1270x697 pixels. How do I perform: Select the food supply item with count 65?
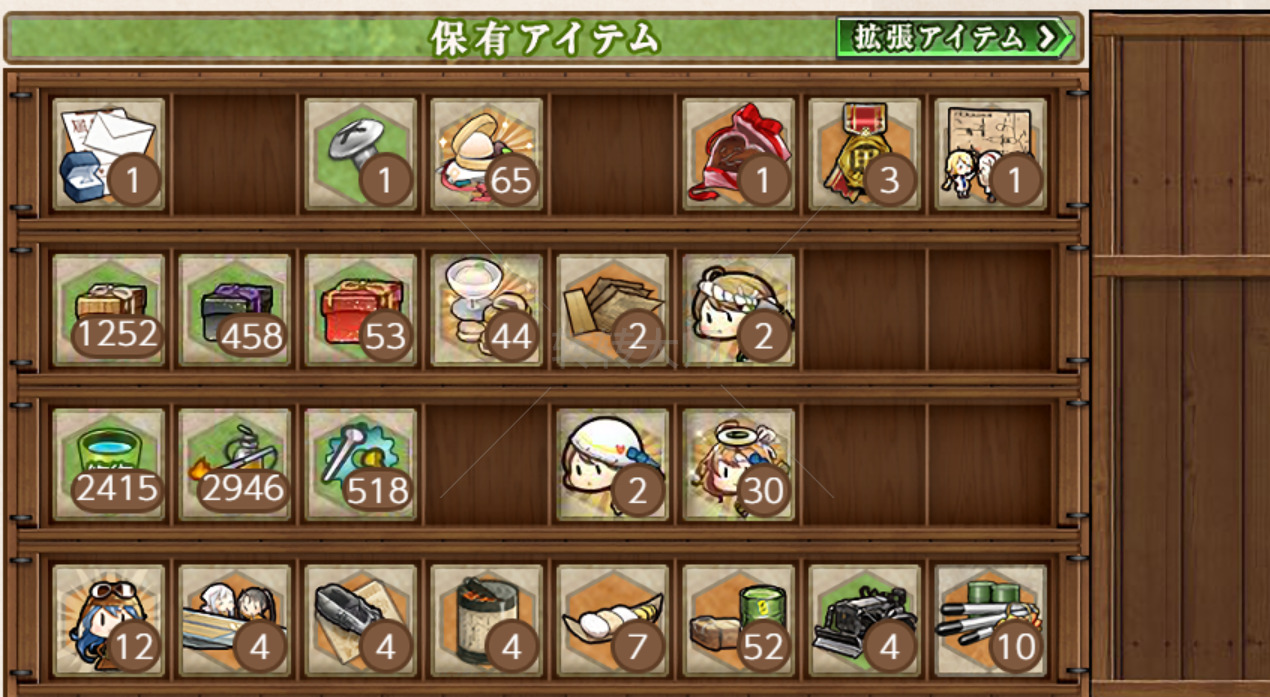[x=486, y=153]
